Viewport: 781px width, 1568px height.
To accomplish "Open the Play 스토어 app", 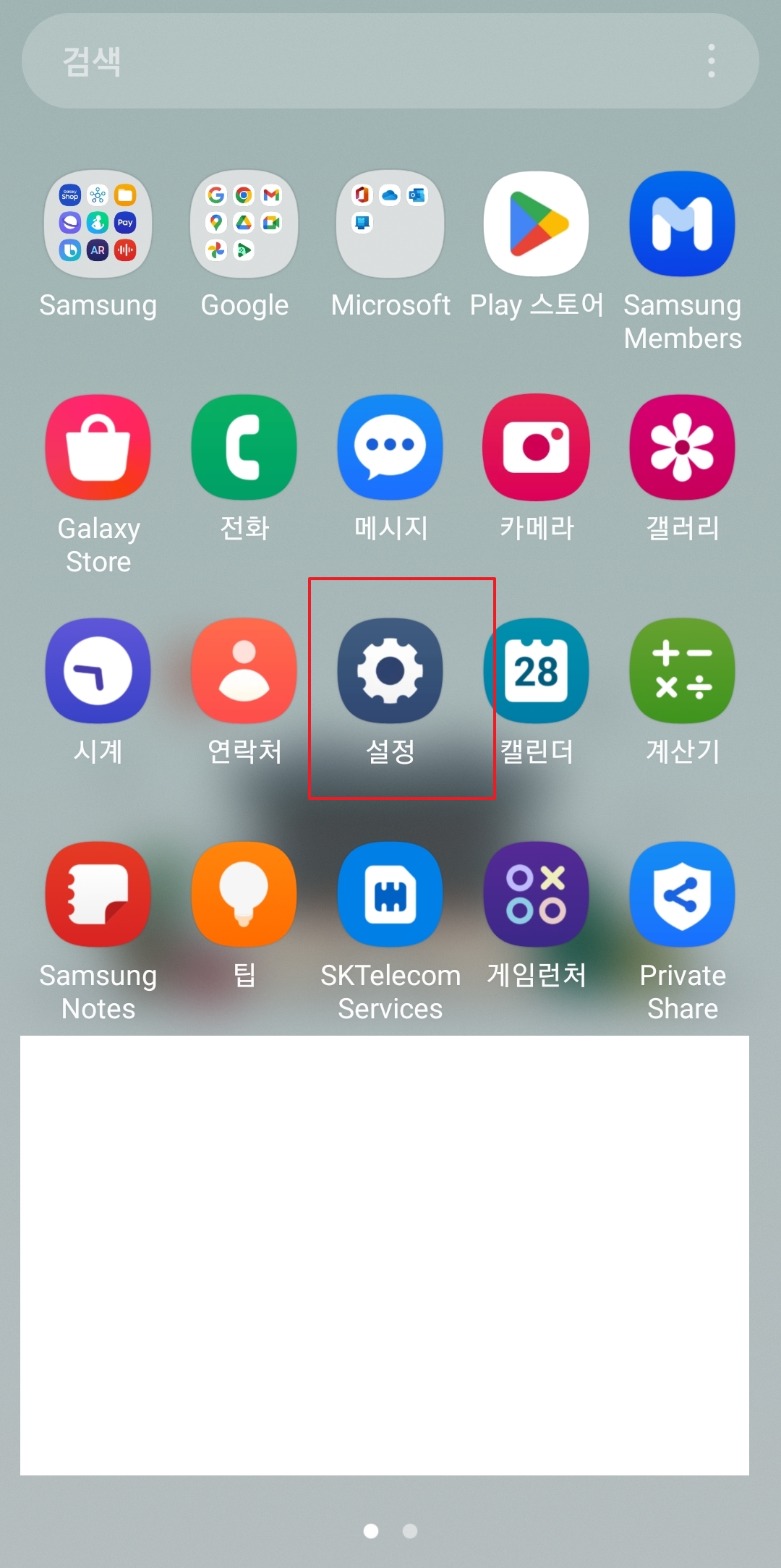I will tap(536, 224).
